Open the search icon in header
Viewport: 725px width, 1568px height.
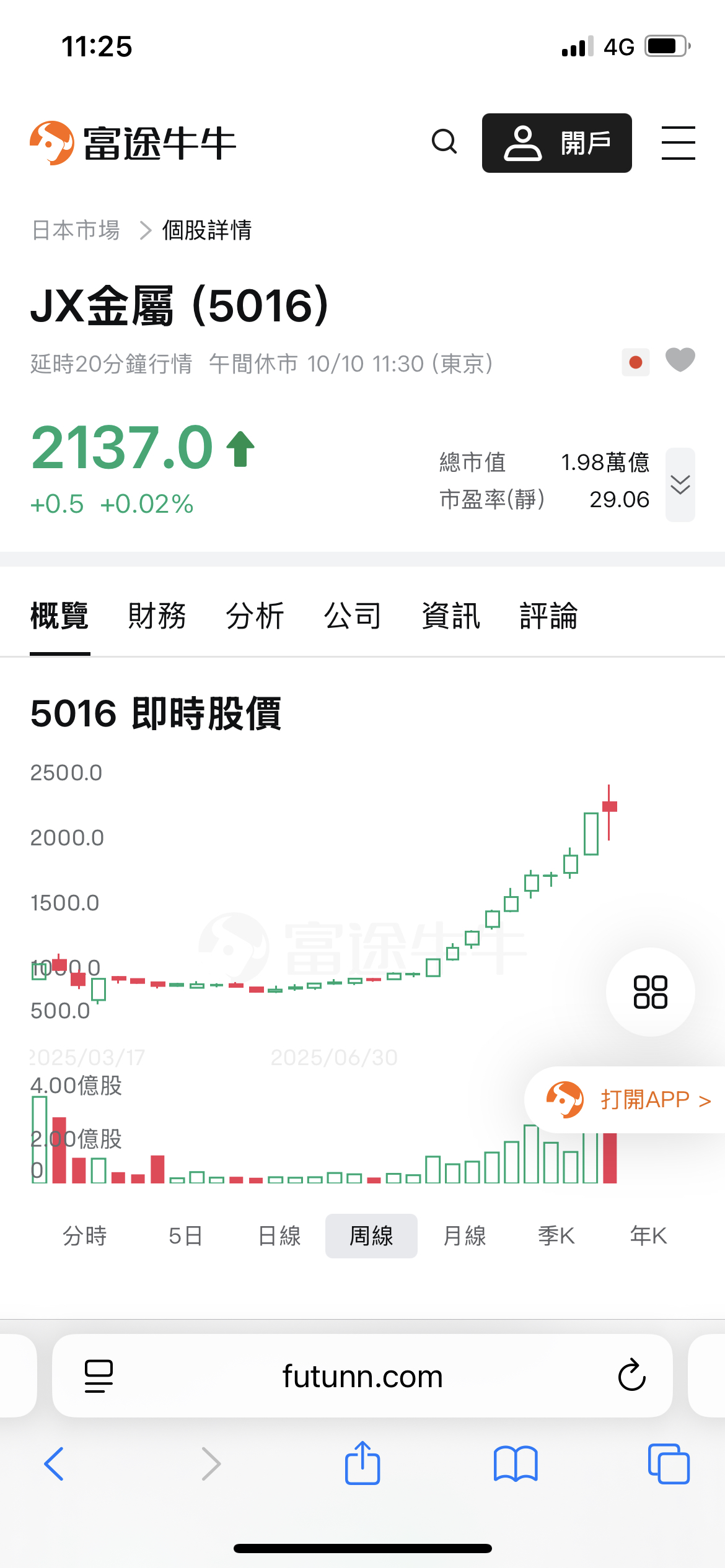(444, 142)
